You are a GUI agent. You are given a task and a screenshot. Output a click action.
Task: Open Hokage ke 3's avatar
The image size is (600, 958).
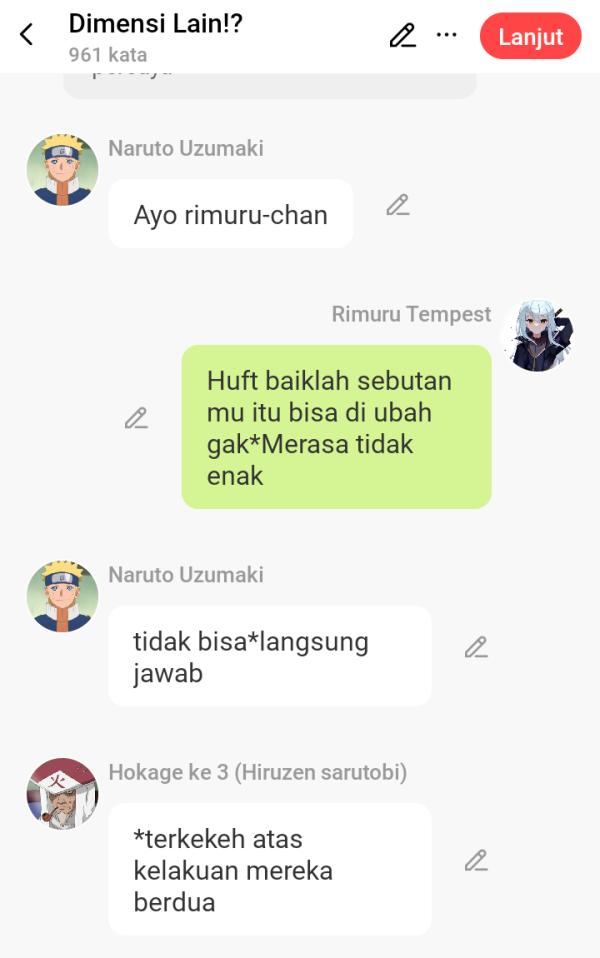(62, 793)
